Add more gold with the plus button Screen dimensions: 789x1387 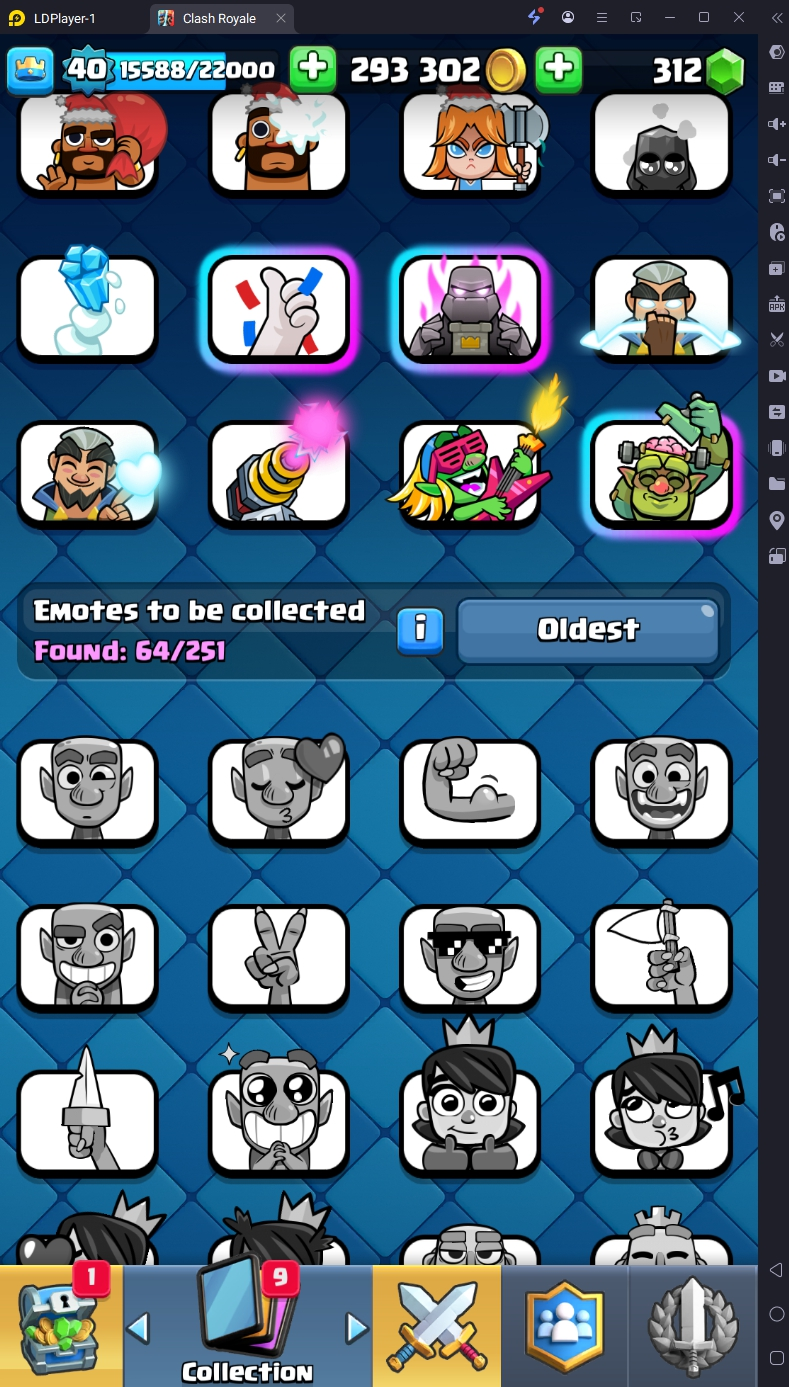(313, 69)
